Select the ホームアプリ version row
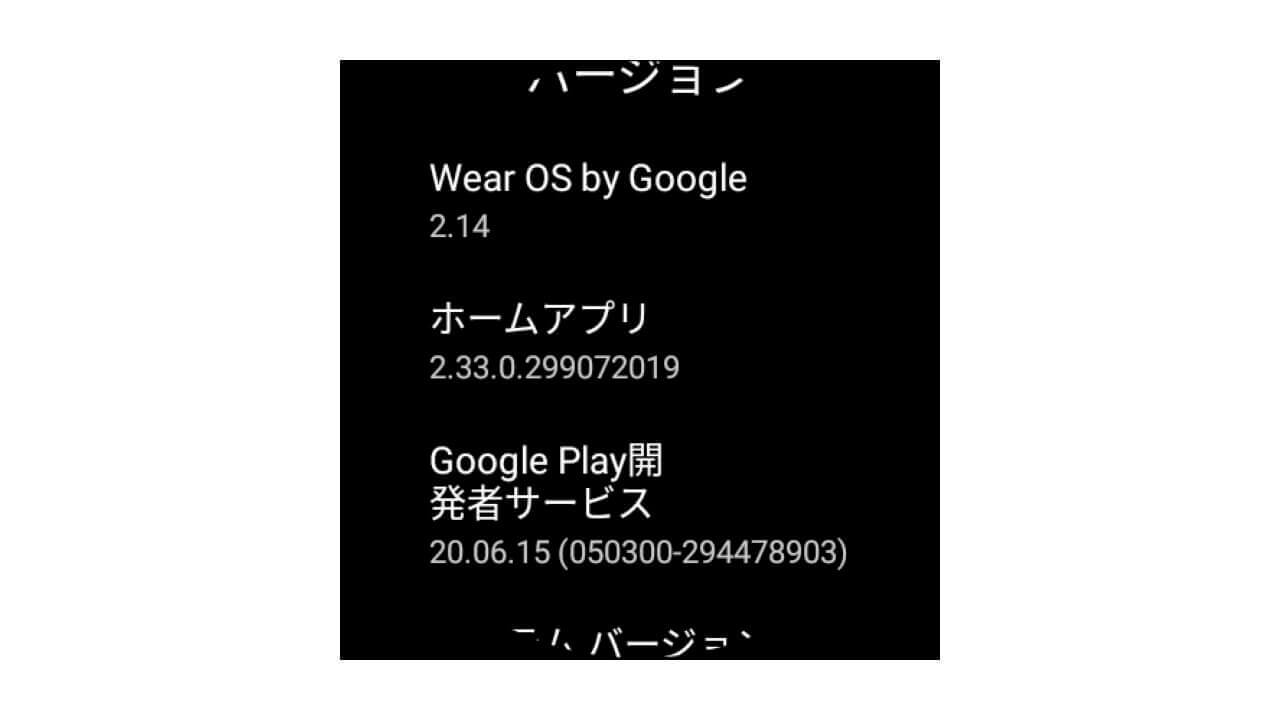The height and width of the screenshot is (720, 1280). click(554, 342)
